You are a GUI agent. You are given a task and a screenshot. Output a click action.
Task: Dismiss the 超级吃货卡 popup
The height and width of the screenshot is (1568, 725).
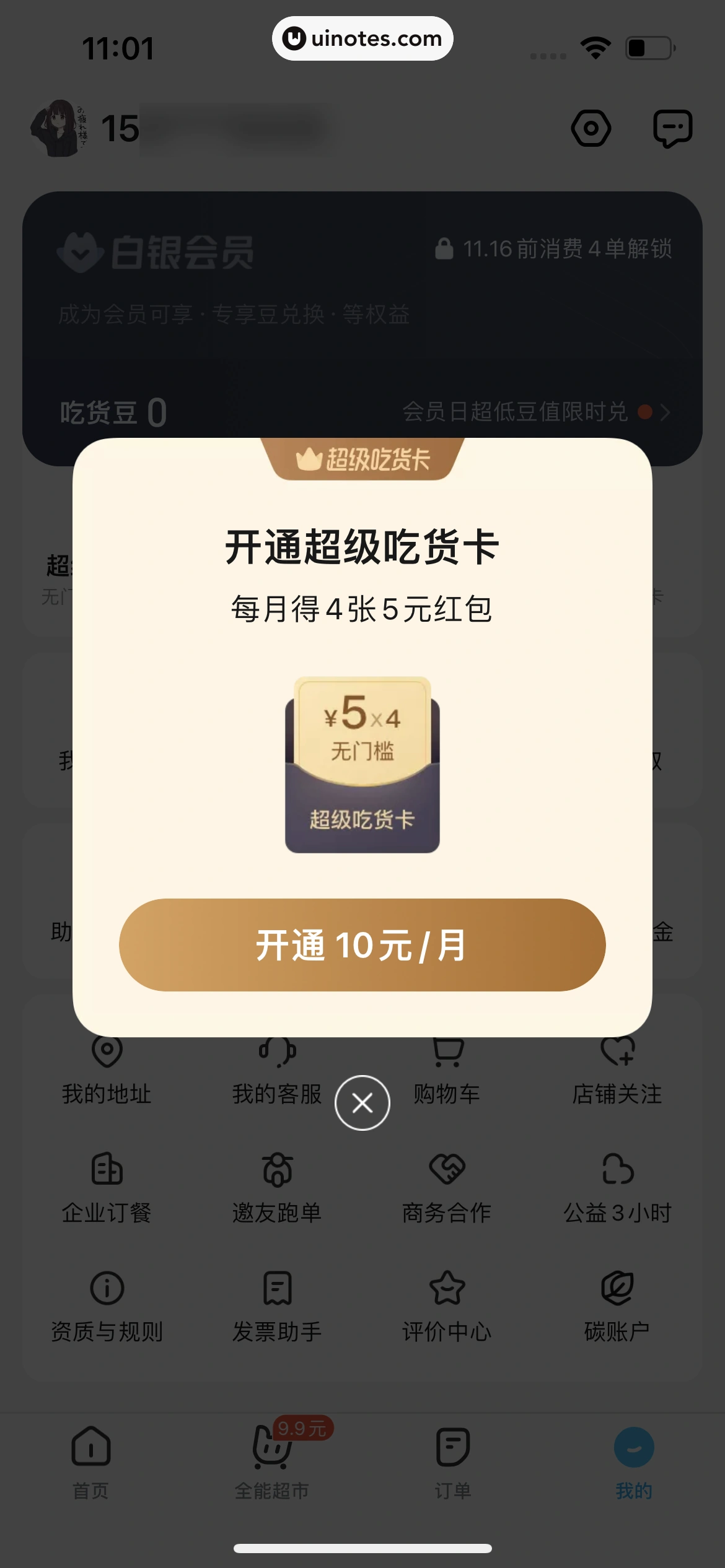tap(362, 1102)
